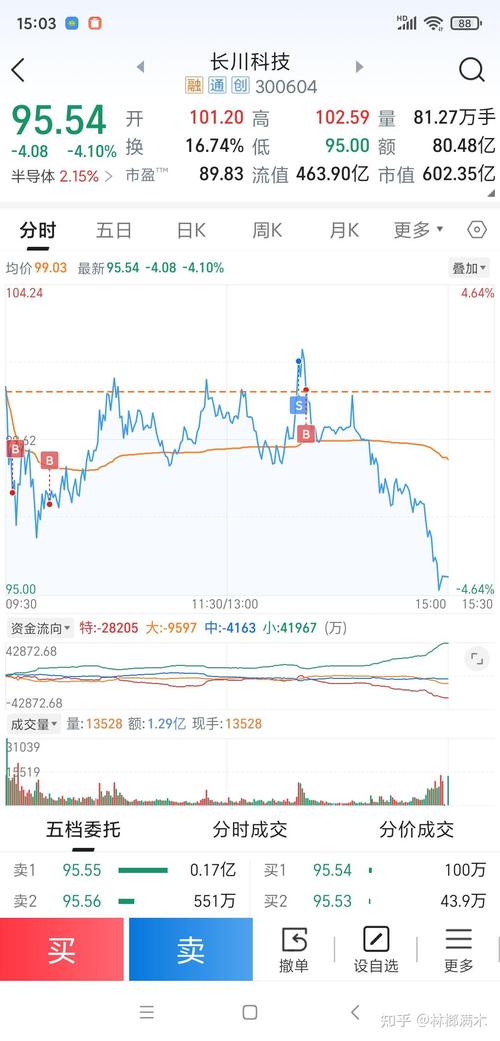Image resolution: width=500 pixels, height=1041 pixels.
Task: Tap the red 买 buy button
Action: [x=62, y=949]
